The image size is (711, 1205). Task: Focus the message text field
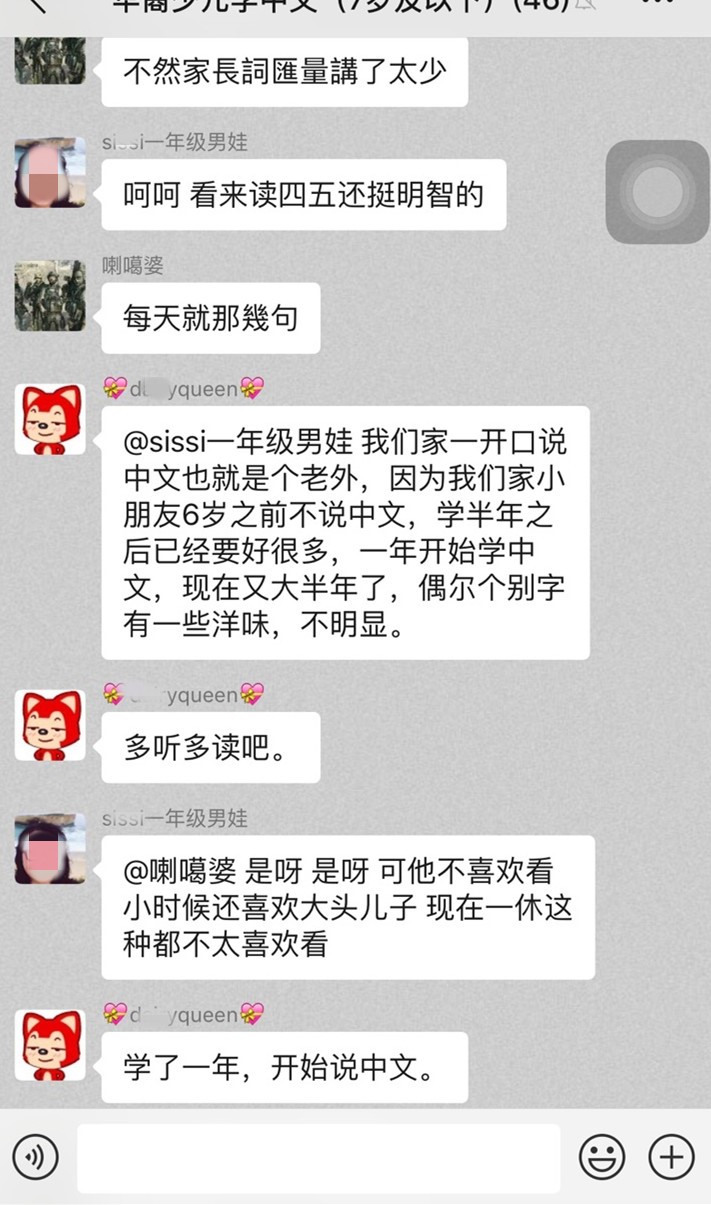click(318, 1158)
